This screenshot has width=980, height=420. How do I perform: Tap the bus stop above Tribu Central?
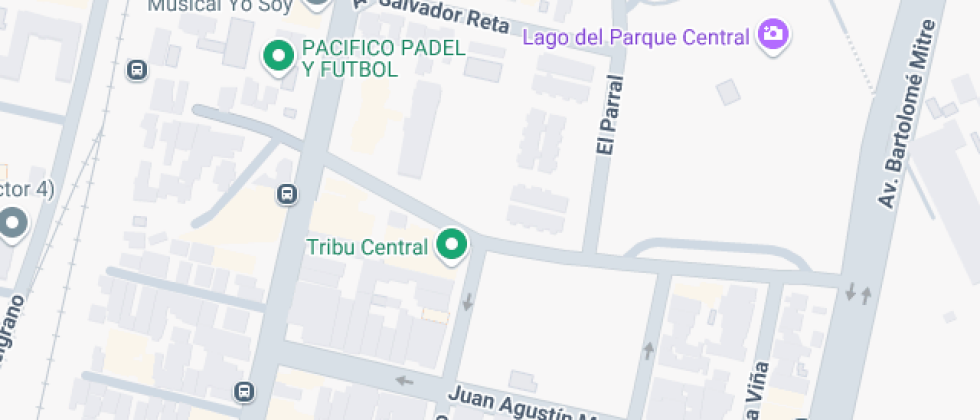coord(287,194)
